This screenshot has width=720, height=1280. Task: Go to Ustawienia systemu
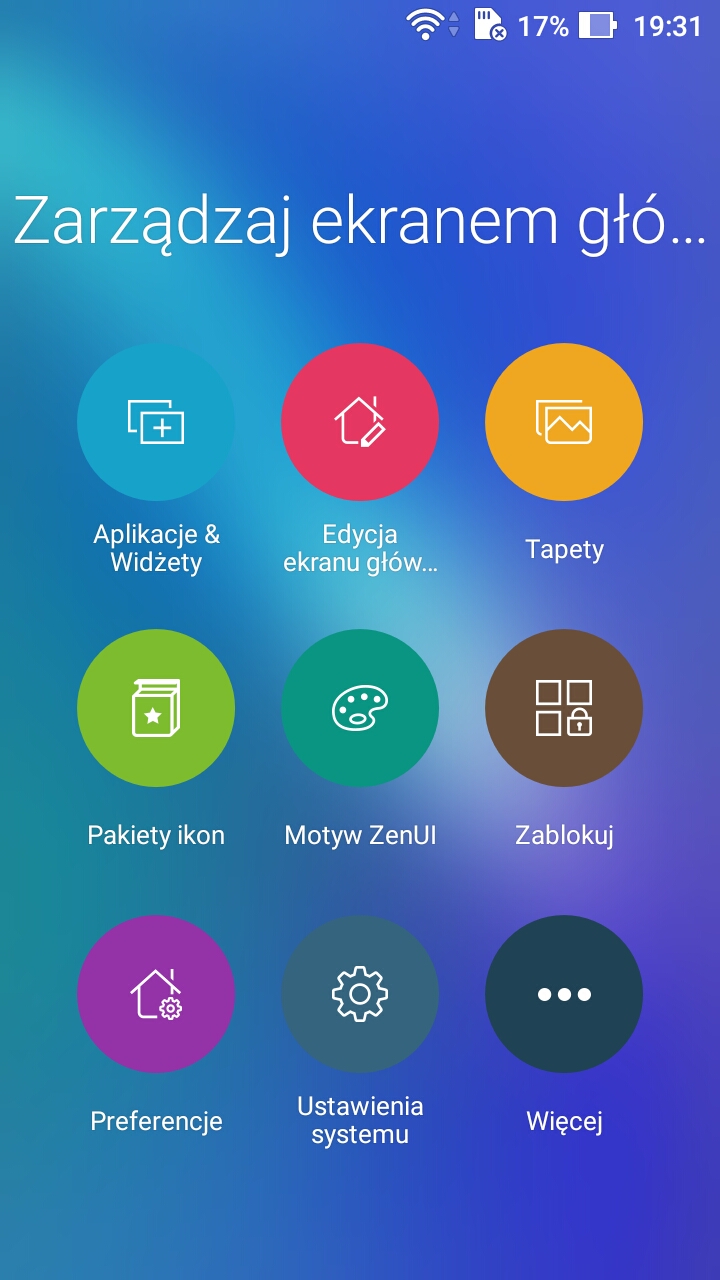(x=360, y=994)
